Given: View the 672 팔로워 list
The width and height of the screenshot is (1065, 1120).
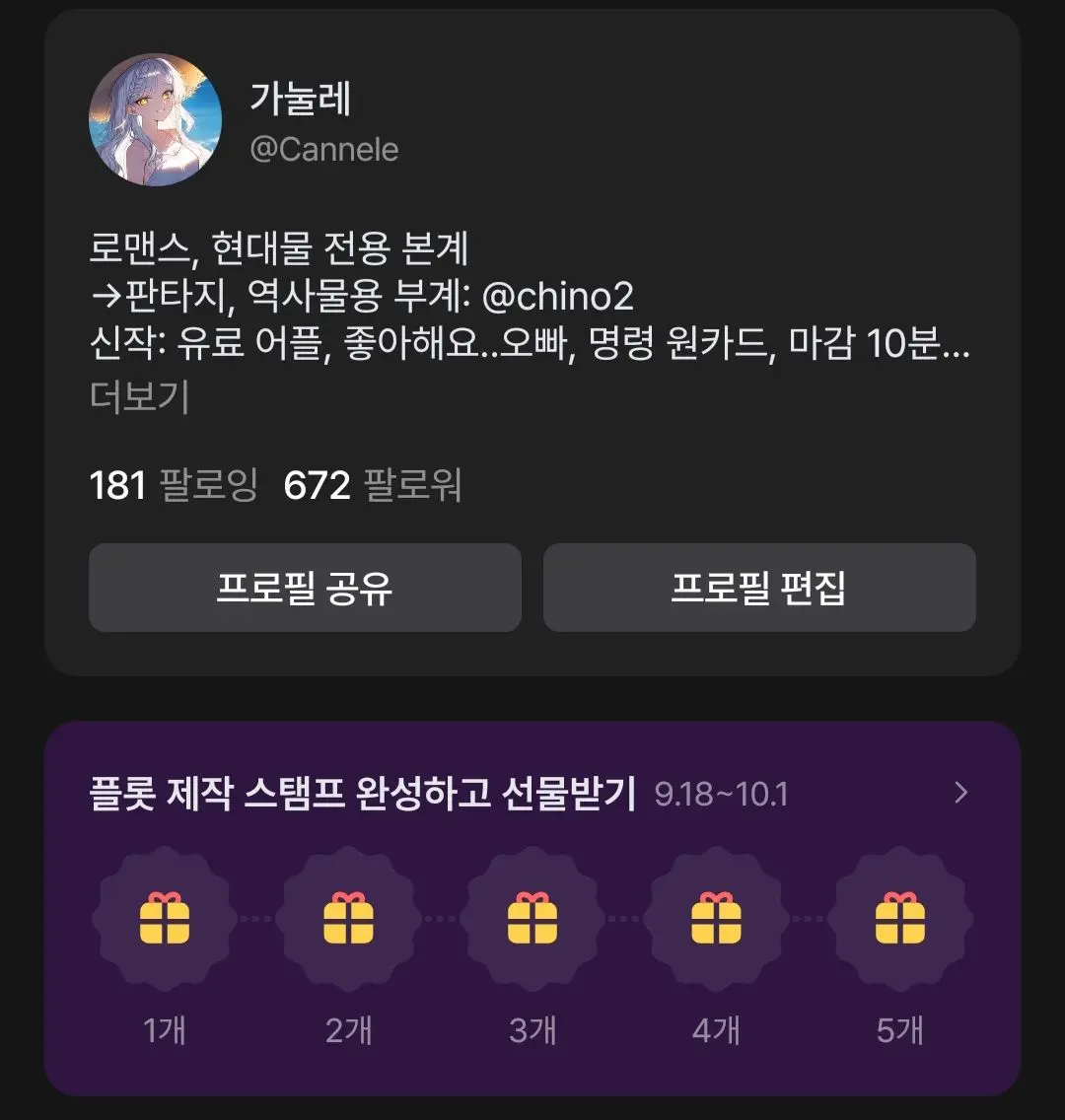Looking at the screenshot, I should point(373,486).
